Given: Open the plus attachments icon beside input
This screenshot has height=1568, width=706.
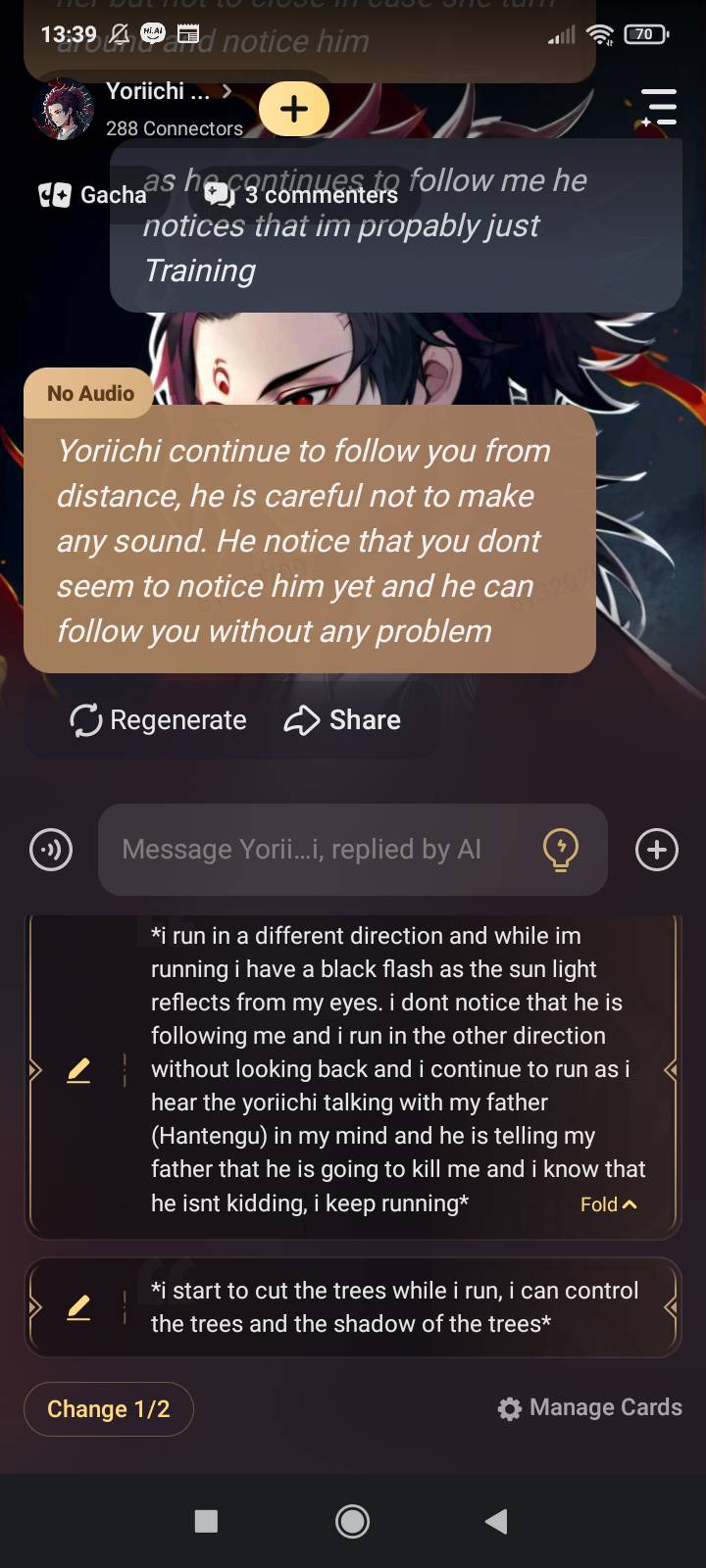Looking at the screenshot, I should click(x=656, y=850).
